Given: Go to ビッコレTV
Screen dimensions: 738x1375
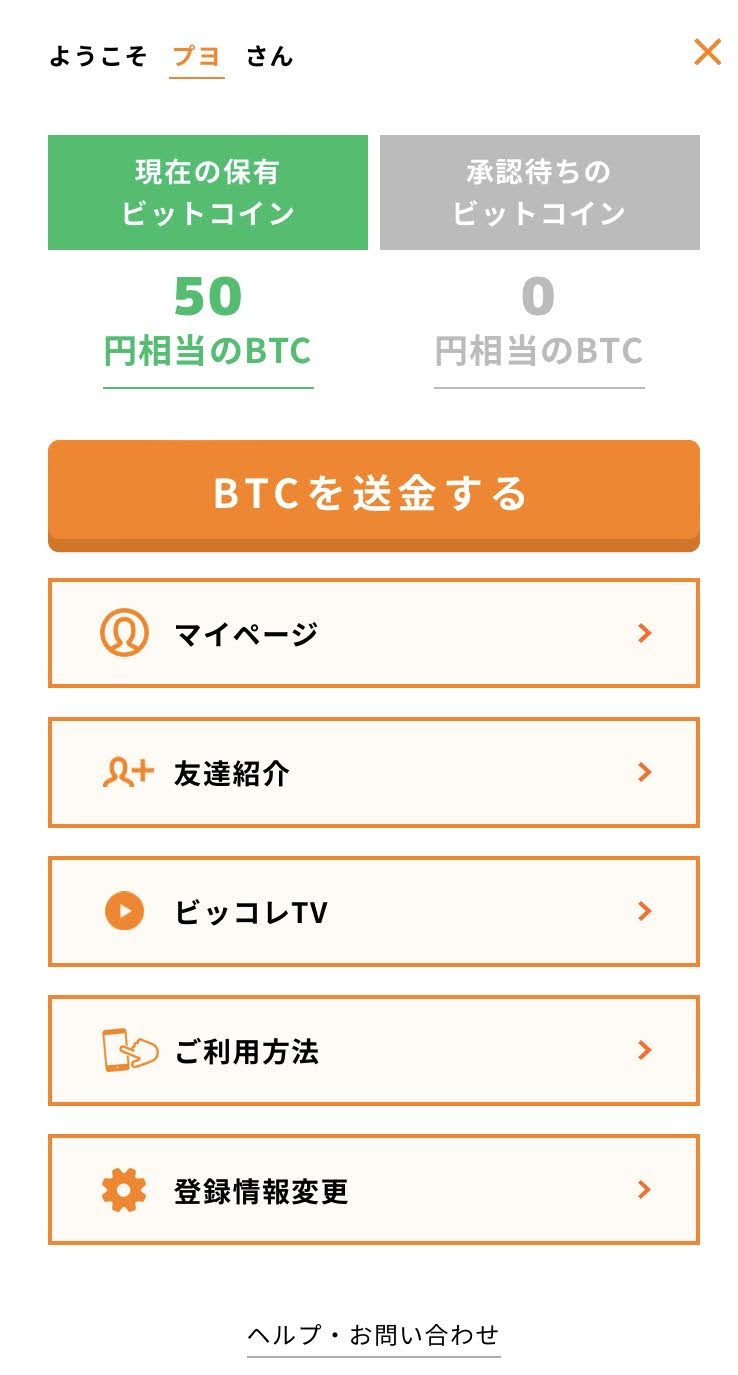Looking at the screenshot, I should (x=374, y=911).
